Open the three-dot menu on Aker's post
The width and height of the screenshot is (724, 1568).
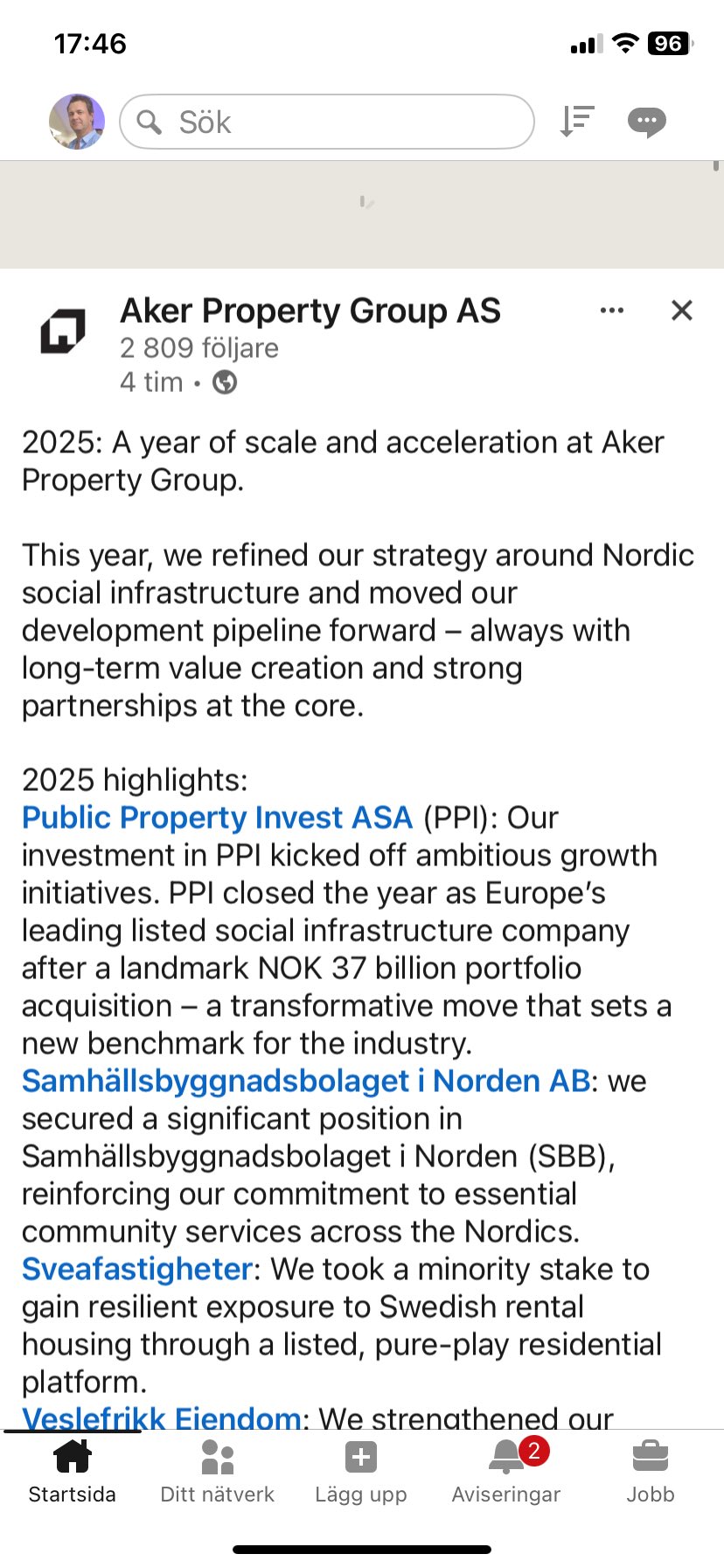612,311
